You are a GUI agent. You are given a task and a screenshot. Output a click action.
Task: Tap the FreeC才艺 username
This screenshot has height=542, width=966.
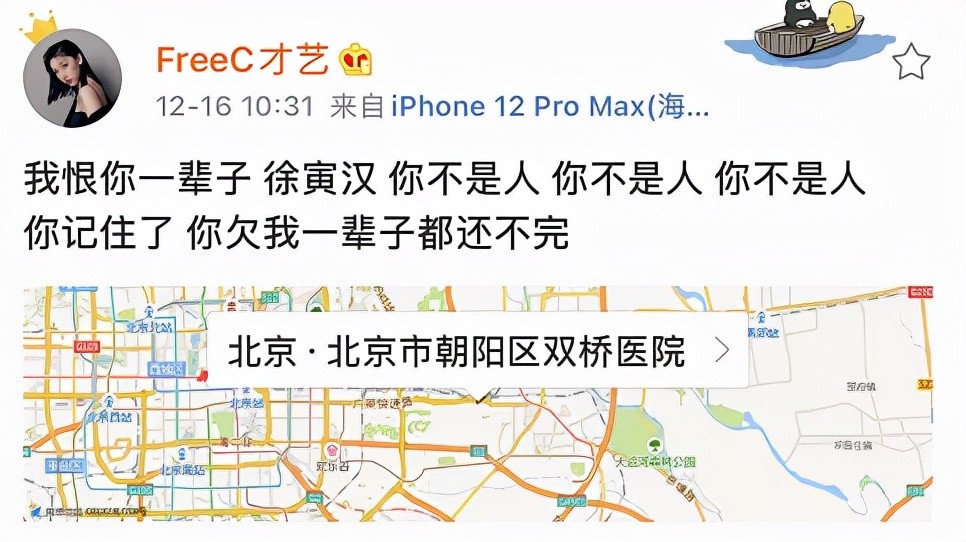(241, 60)
